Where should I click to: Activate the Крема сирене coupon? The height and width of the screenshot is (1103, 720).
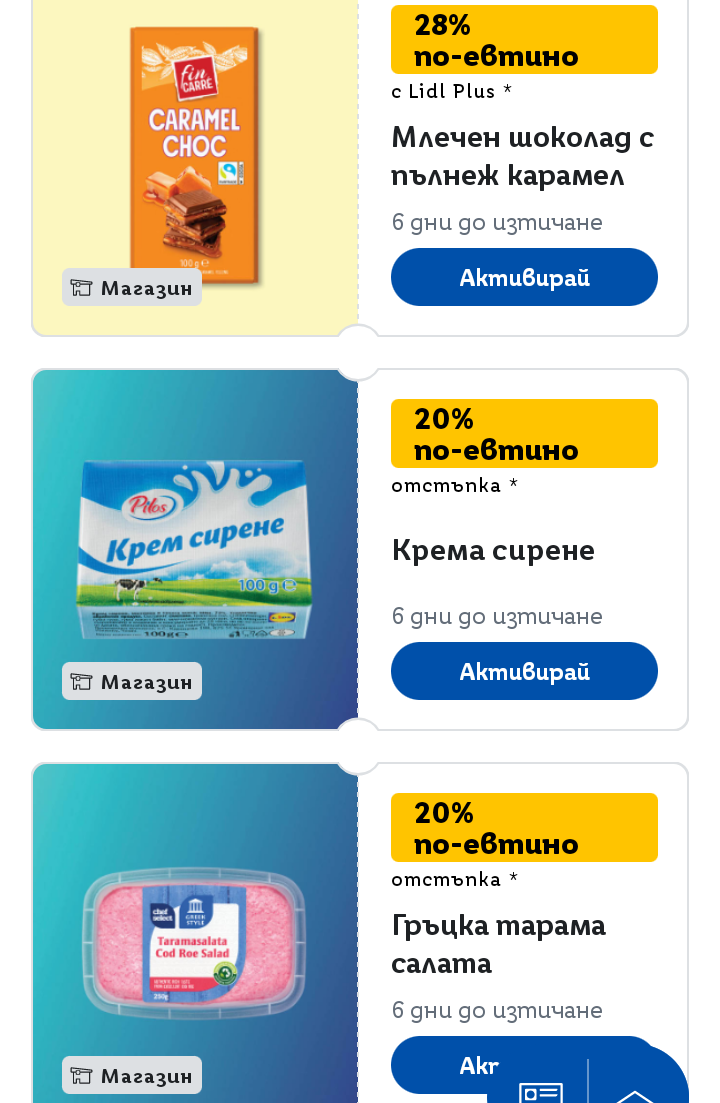[524, 671]
